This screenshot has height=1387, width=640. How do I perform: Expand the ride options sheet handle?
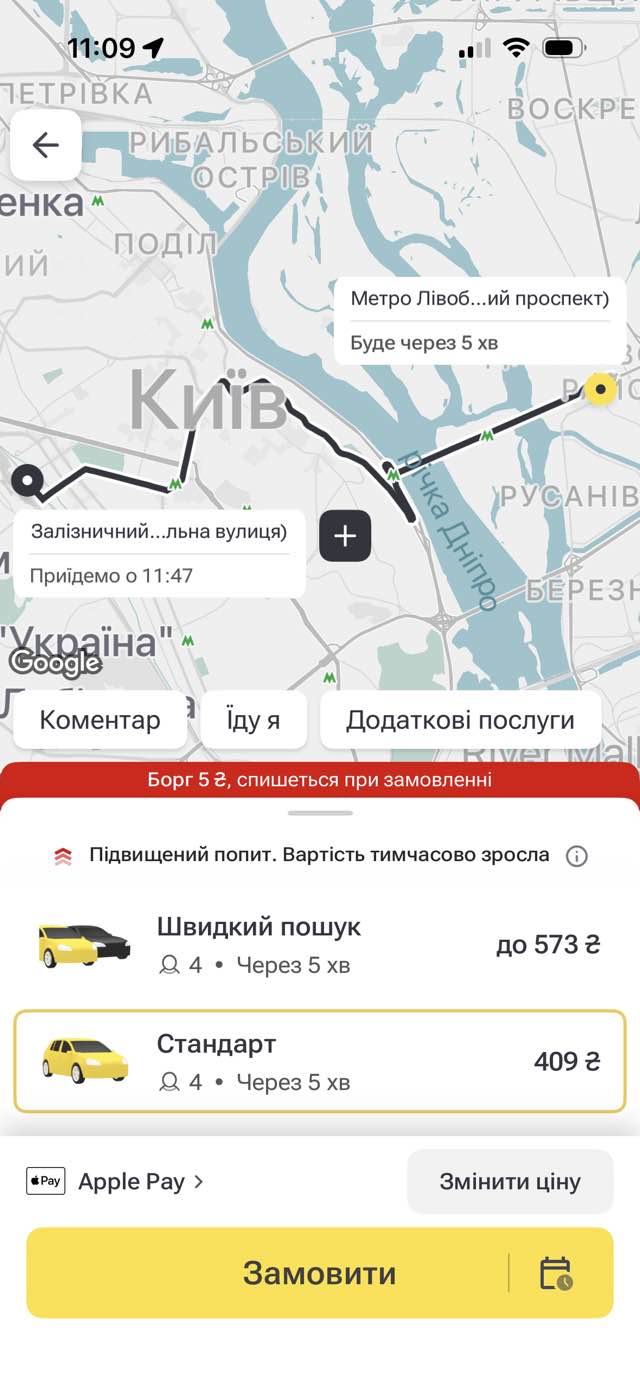[x=320, y=813]
